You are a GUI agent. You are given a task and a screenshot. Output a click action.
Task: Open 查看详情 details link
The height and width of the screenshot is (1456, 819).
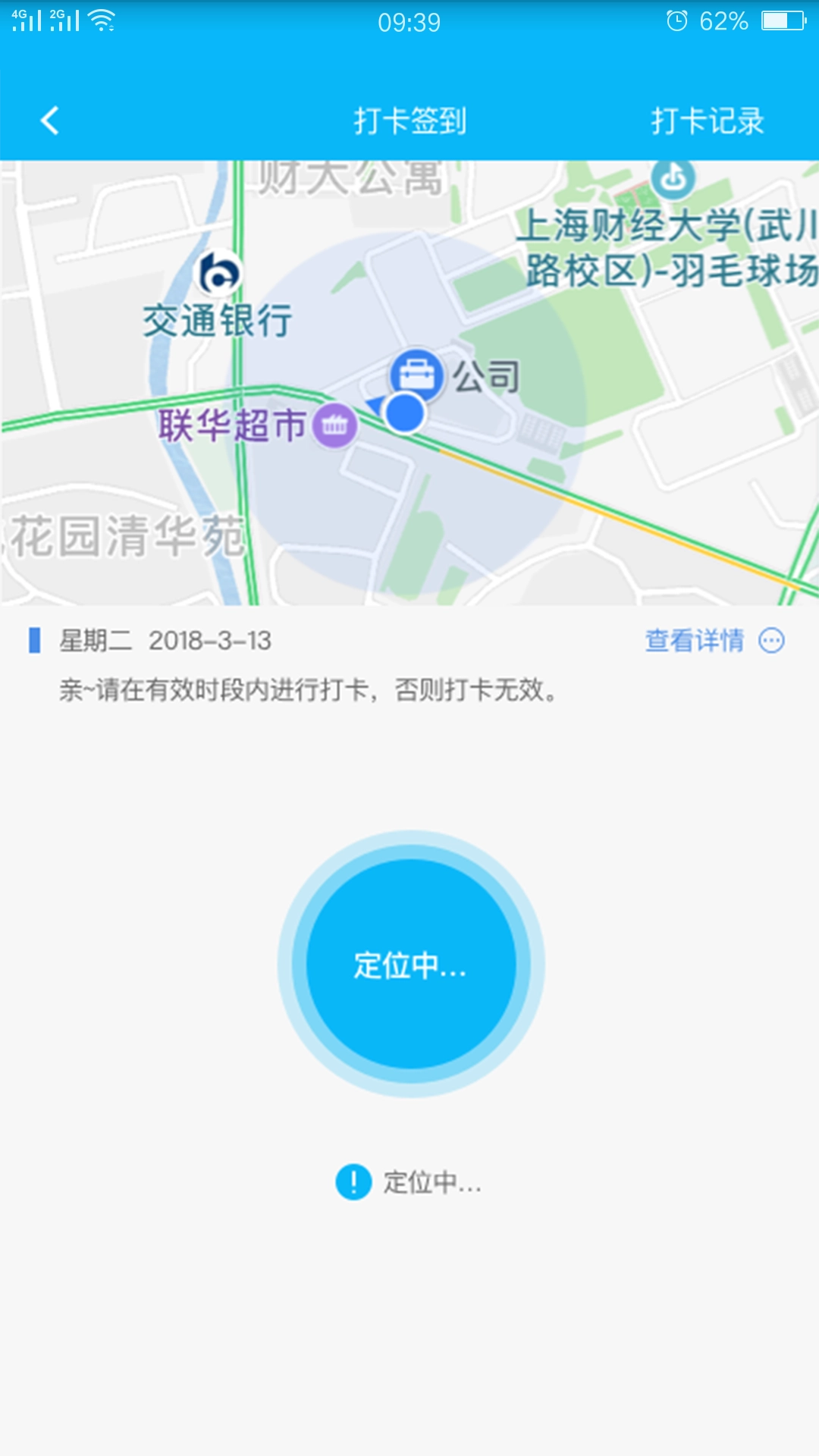tap(694, 641)
